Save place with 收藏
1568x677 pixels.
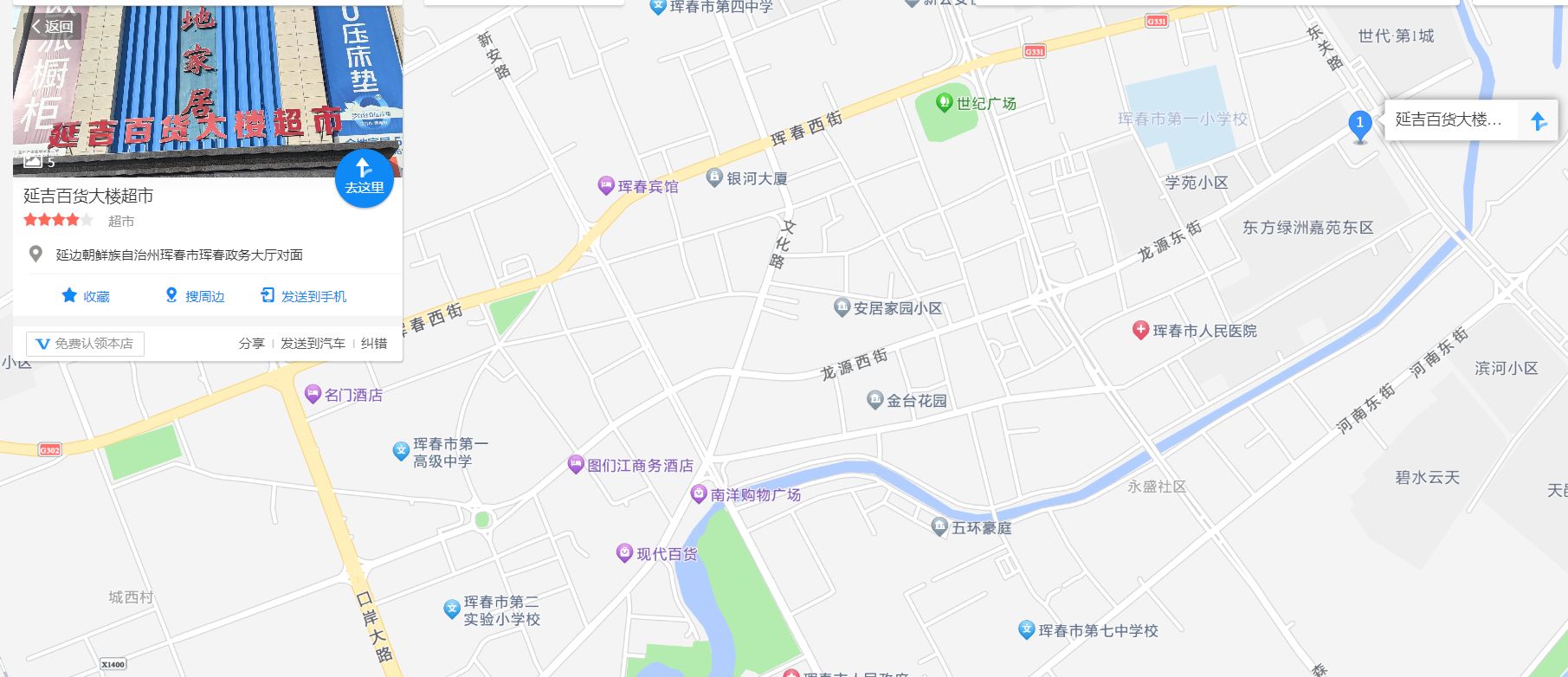tap(85, 296)
